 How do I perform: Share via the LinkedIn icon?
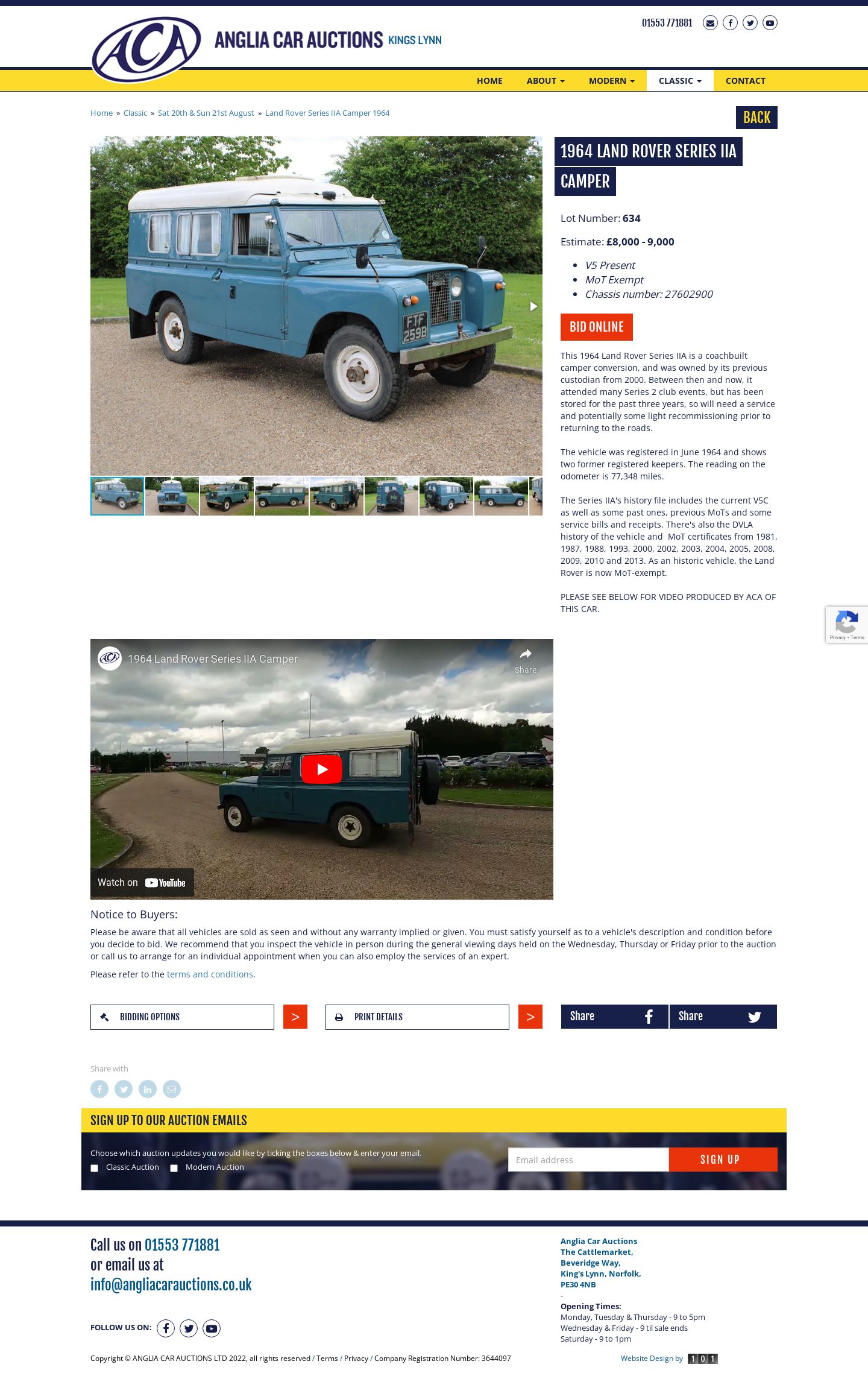tap(148, 1089)
